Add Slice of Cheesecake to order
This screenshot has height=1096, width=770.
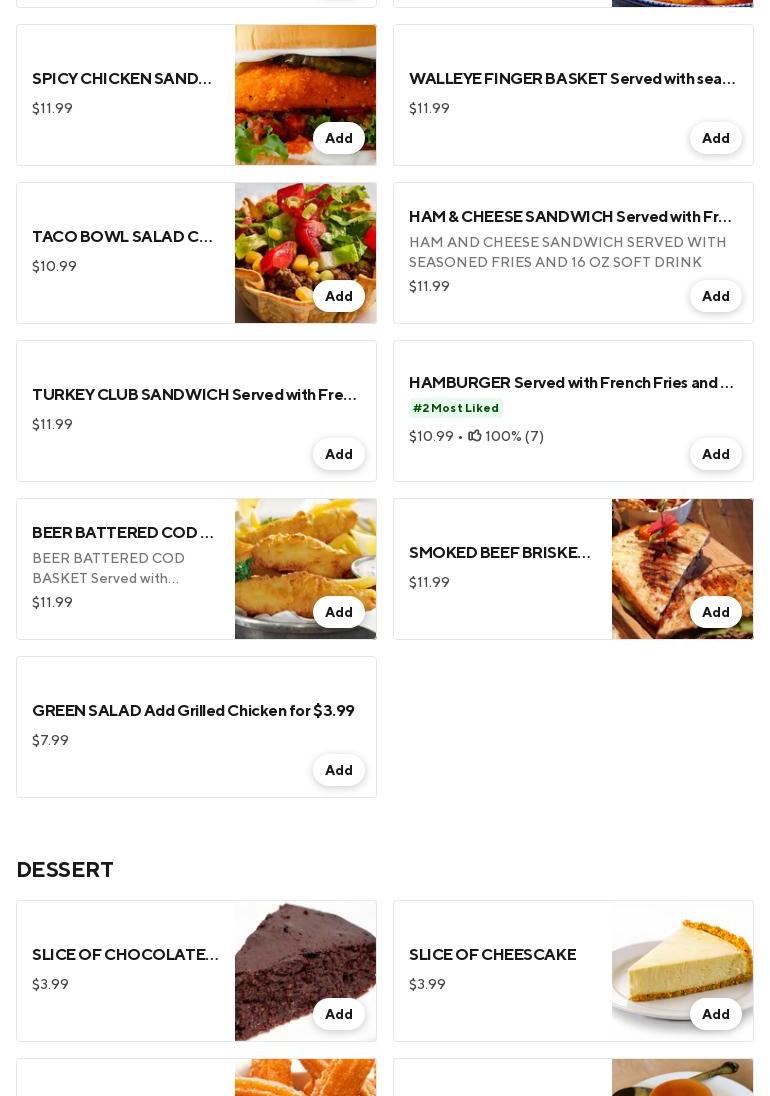[x=716, y=1014]
